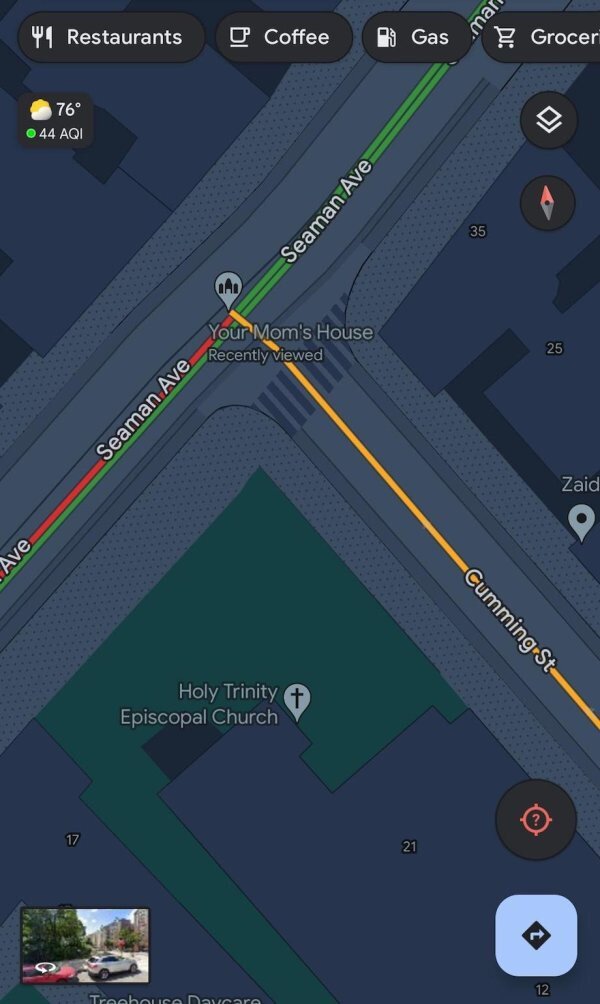
Task: Open Your Mom's House place pin
Action: 229,290
